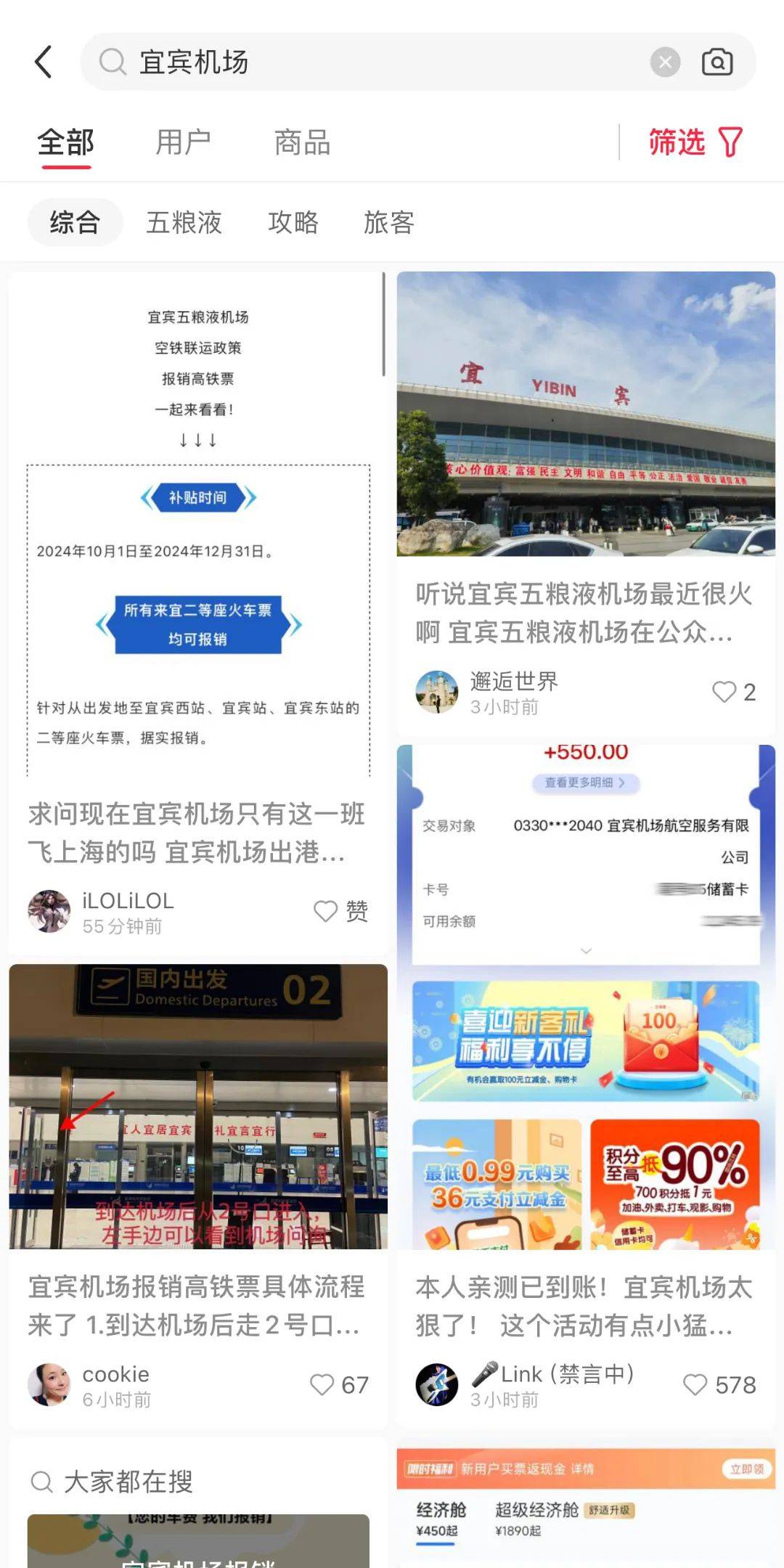784x1568 pixels.
Task: Like cookie's post with 67 likes
Action: tap(339, 1384)
